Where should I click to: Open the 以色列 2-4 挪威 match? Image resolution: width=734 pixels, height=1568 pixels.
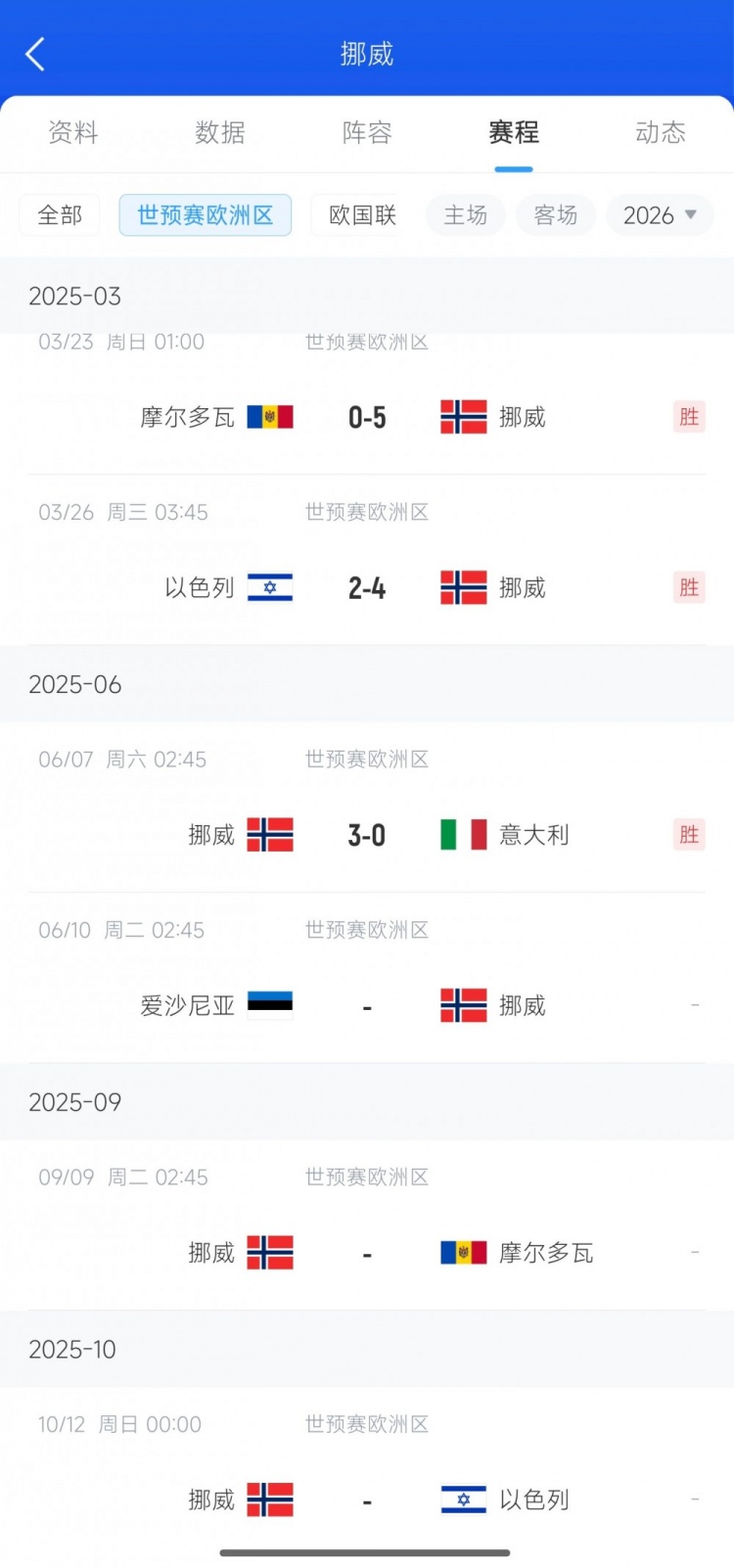(367, 561)
